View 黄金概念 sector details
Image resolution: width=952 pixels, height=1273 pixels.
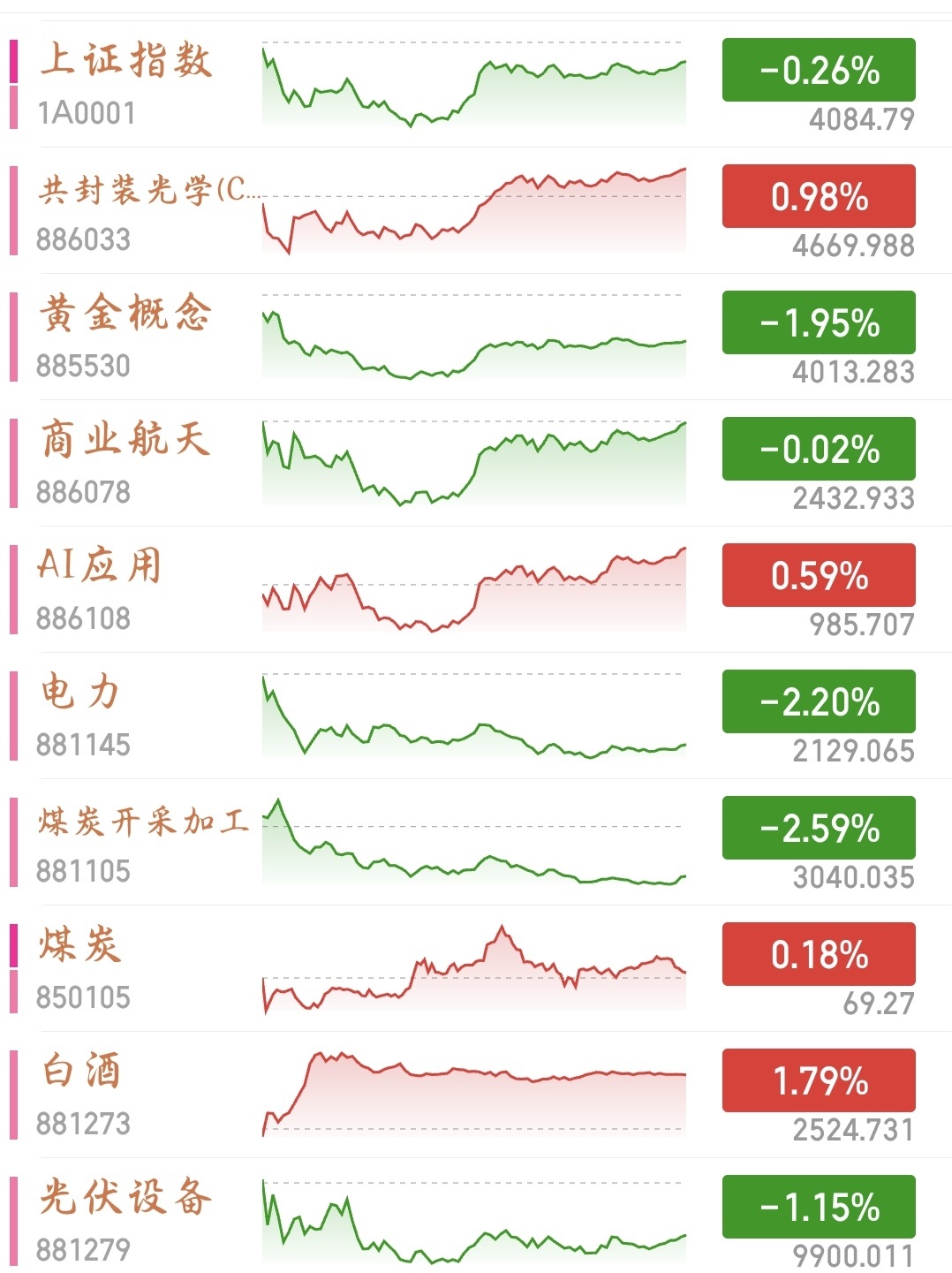[126, 314]
